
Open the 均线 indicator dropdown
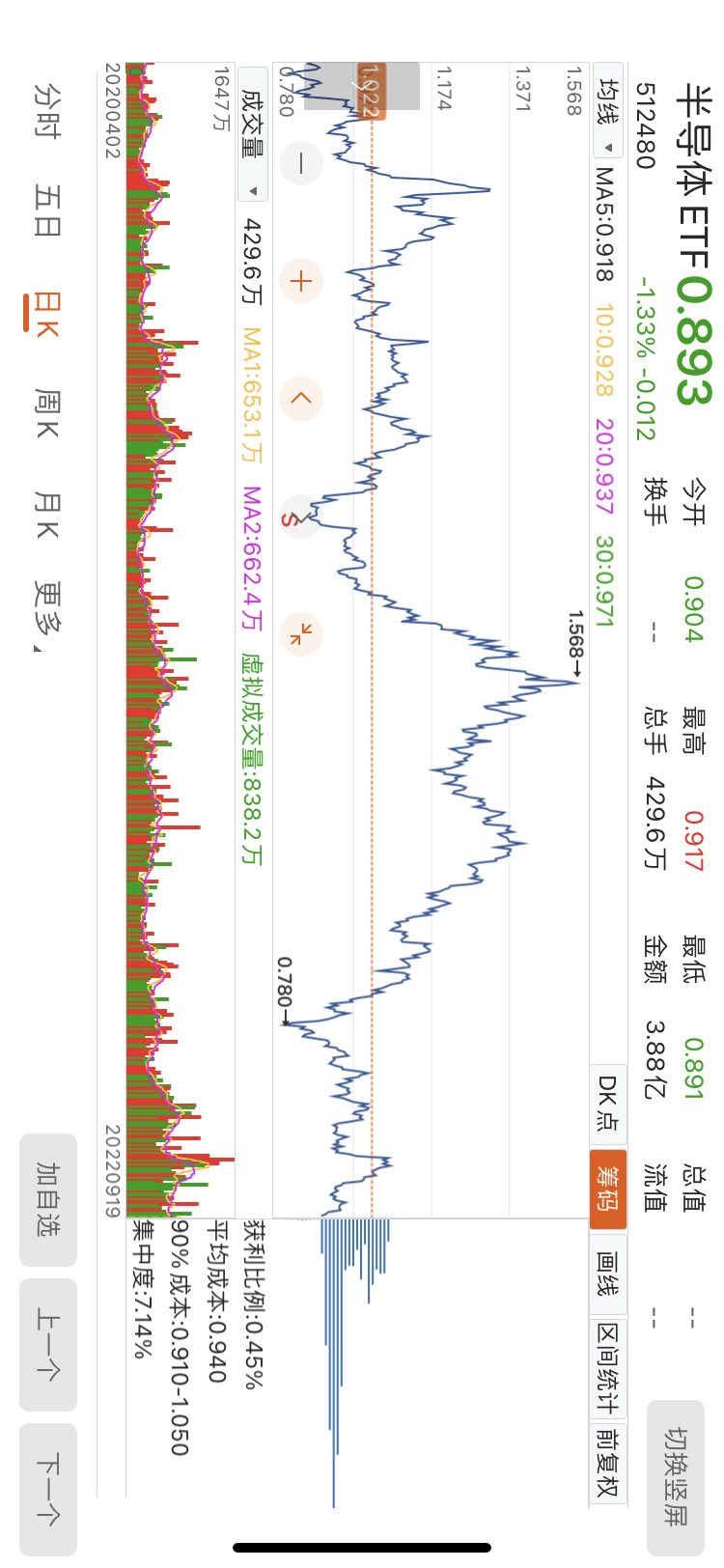point(608,113)
